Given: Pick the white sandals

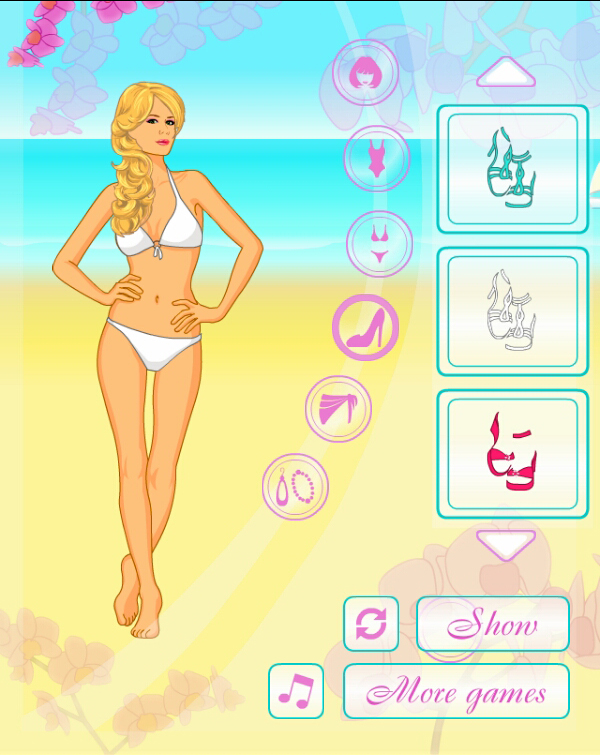Looking at the screenshot, I should (x=512, y=311).
